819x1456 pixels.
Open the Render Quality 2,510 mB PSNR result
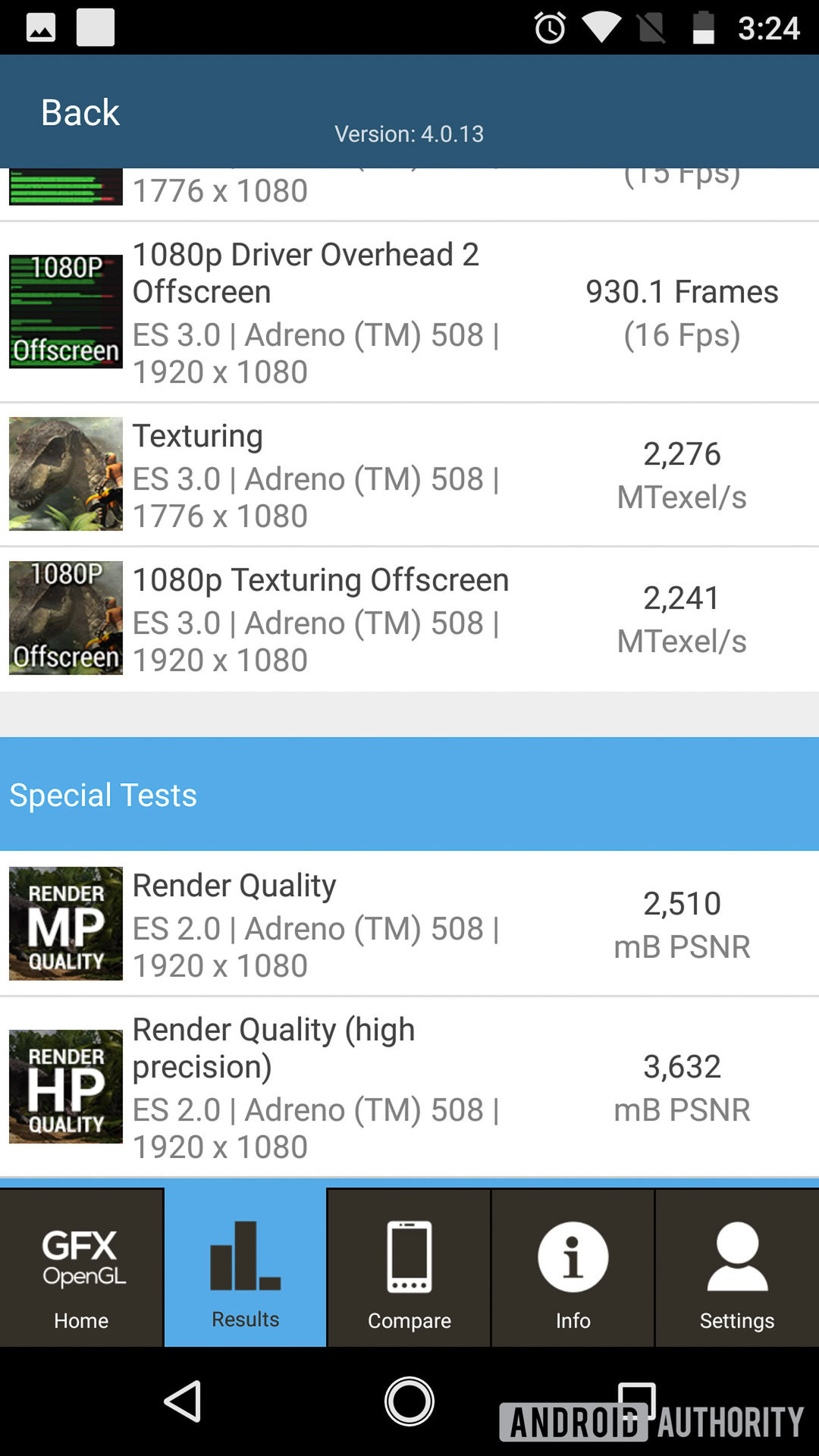(409, 924)
